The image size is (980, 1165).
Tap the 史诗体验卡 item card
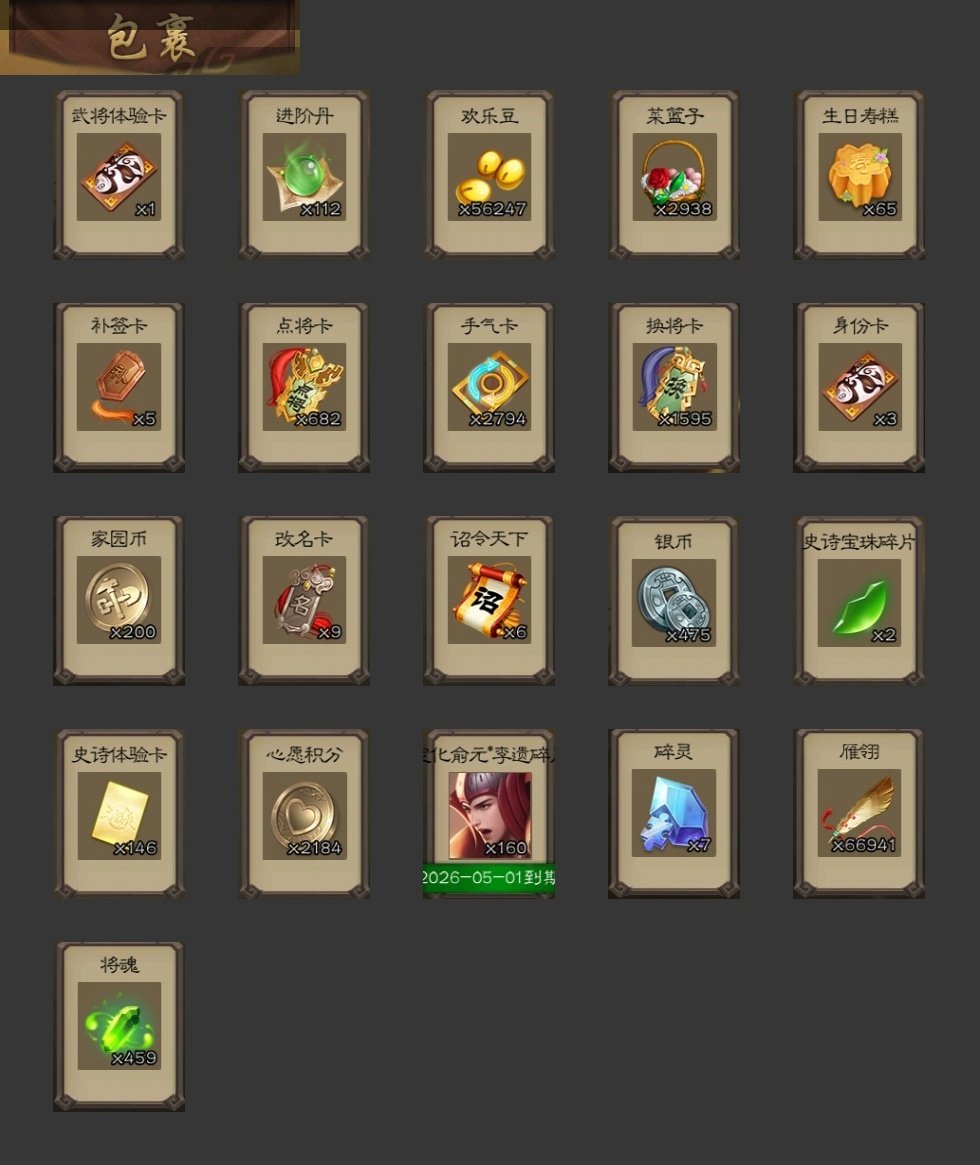tap(119, 814)
